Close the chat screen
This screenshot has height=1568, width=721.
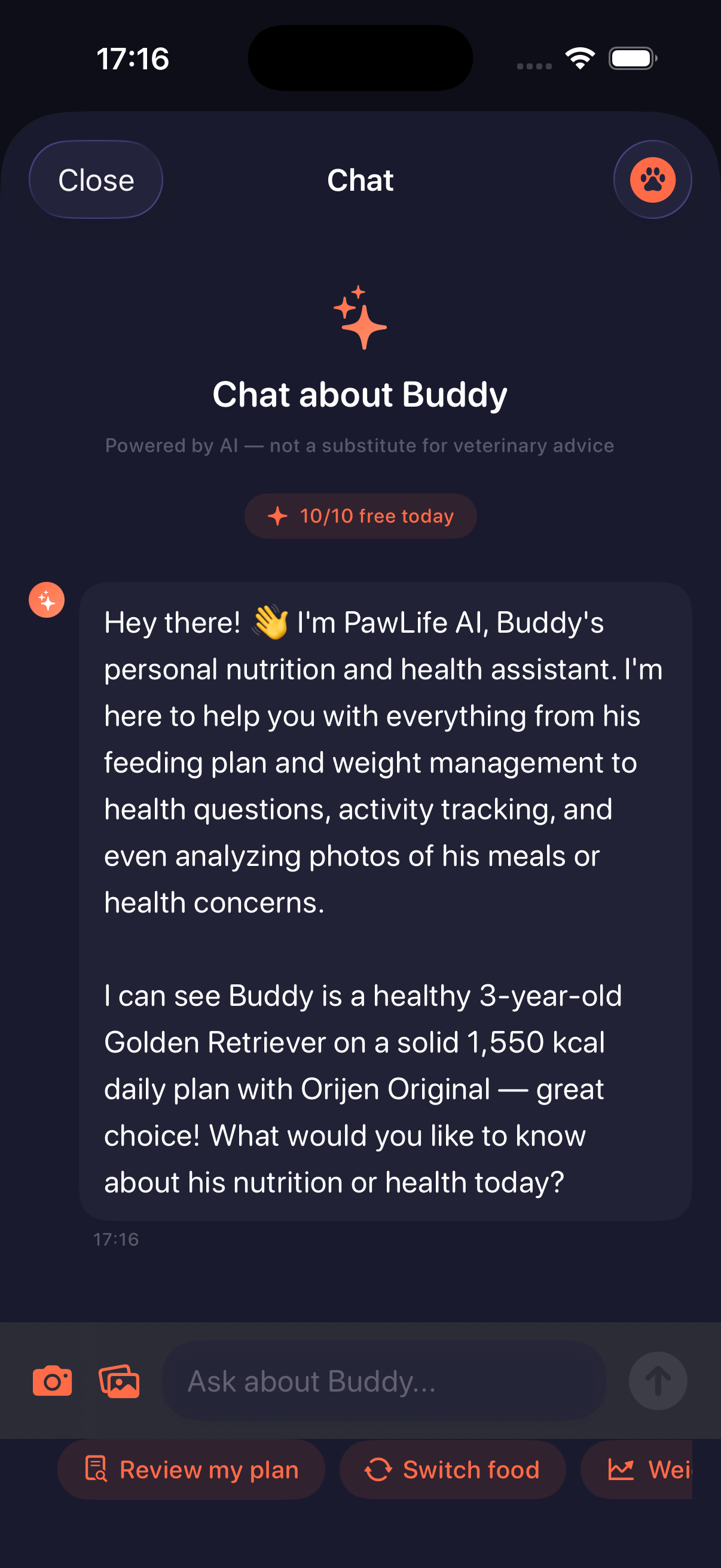pos(96,179)
